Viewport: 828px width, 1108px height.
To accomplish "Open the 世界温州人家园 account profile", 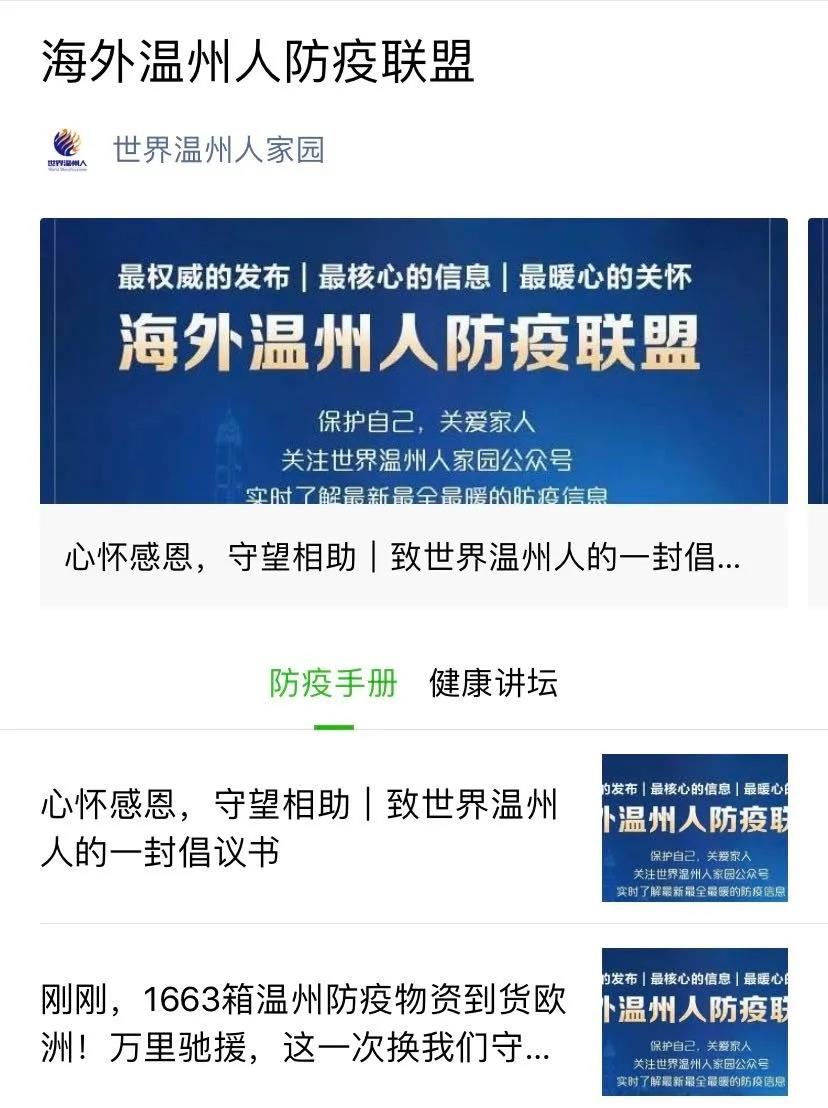I will click(218, 150).
